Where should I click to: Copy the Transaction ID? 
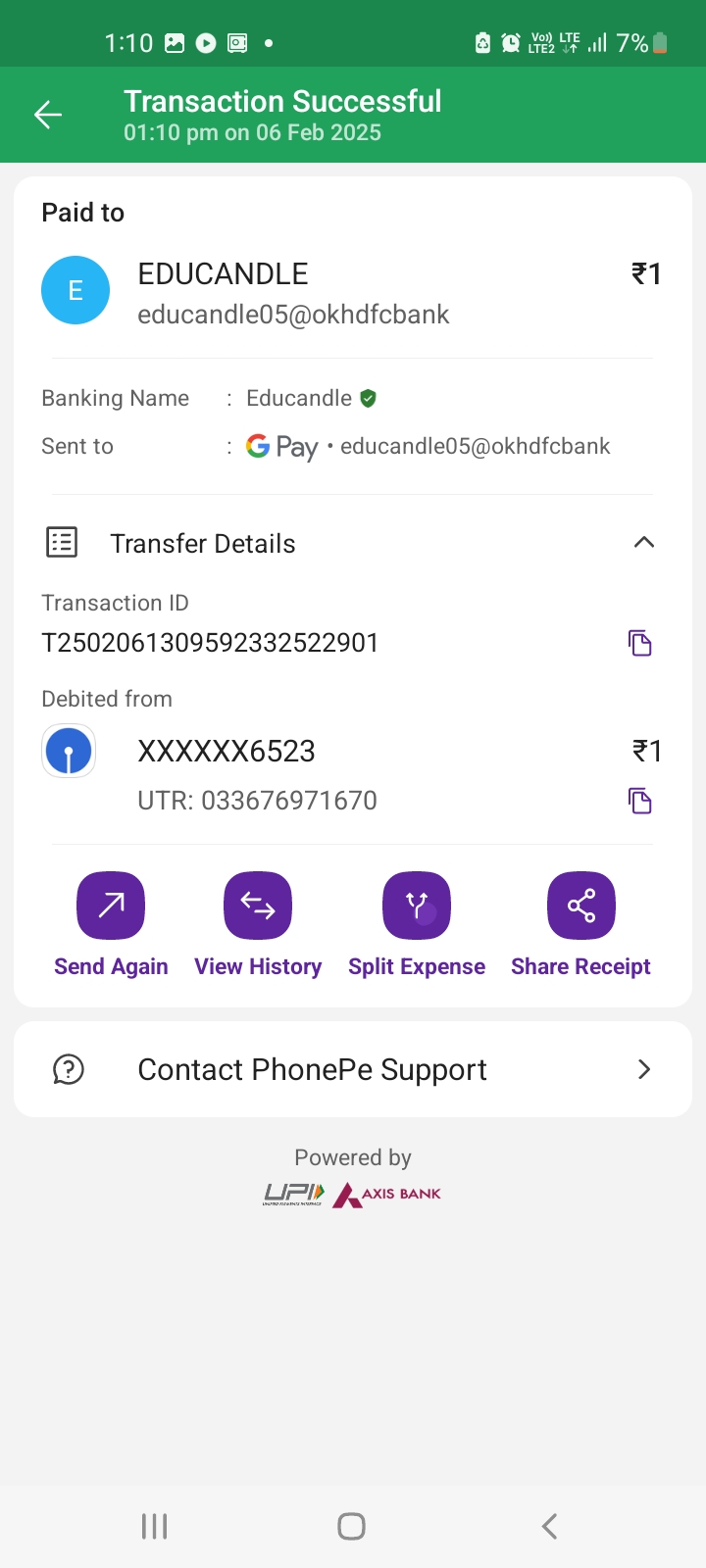pos(639,643)
